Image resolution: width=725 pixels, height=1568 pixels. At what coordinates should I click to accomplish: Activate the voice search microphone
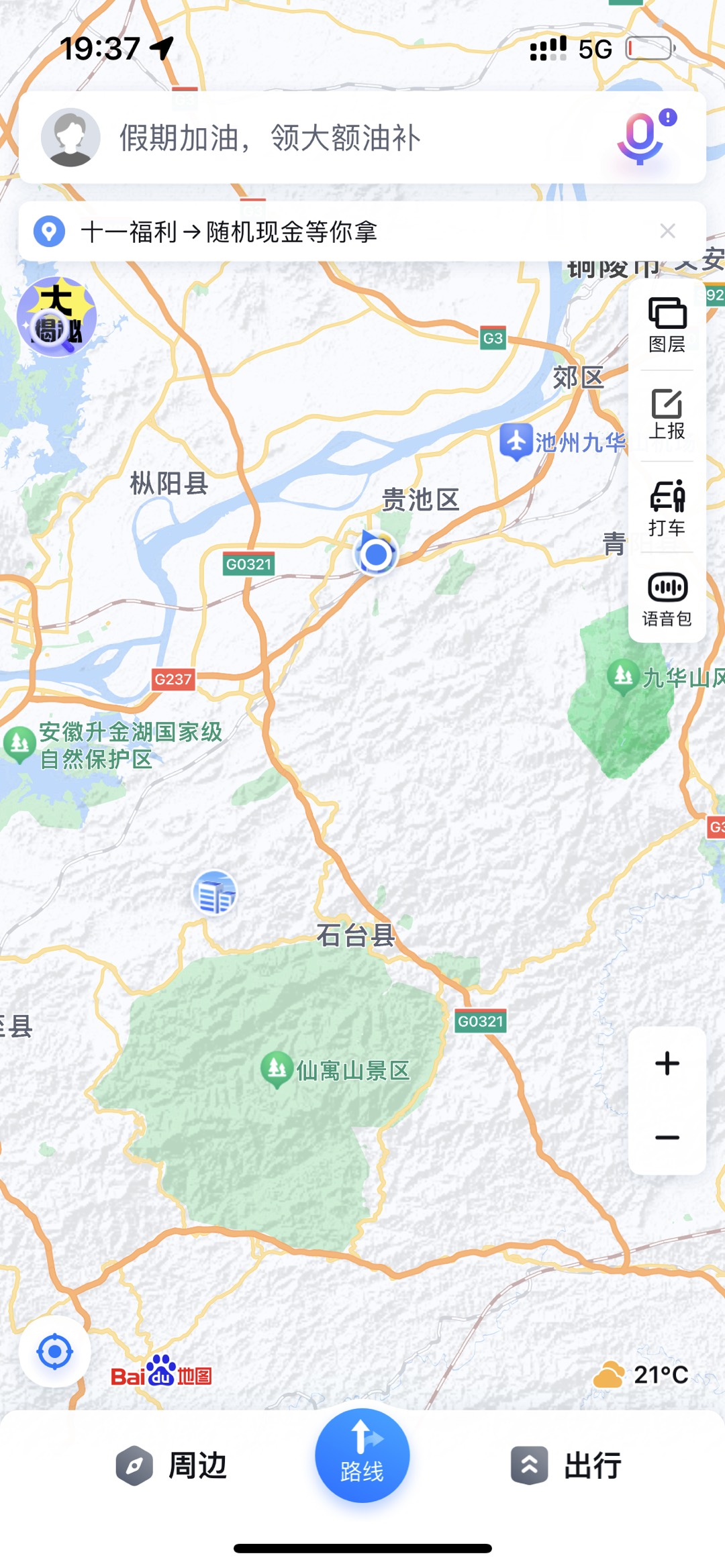640,138
